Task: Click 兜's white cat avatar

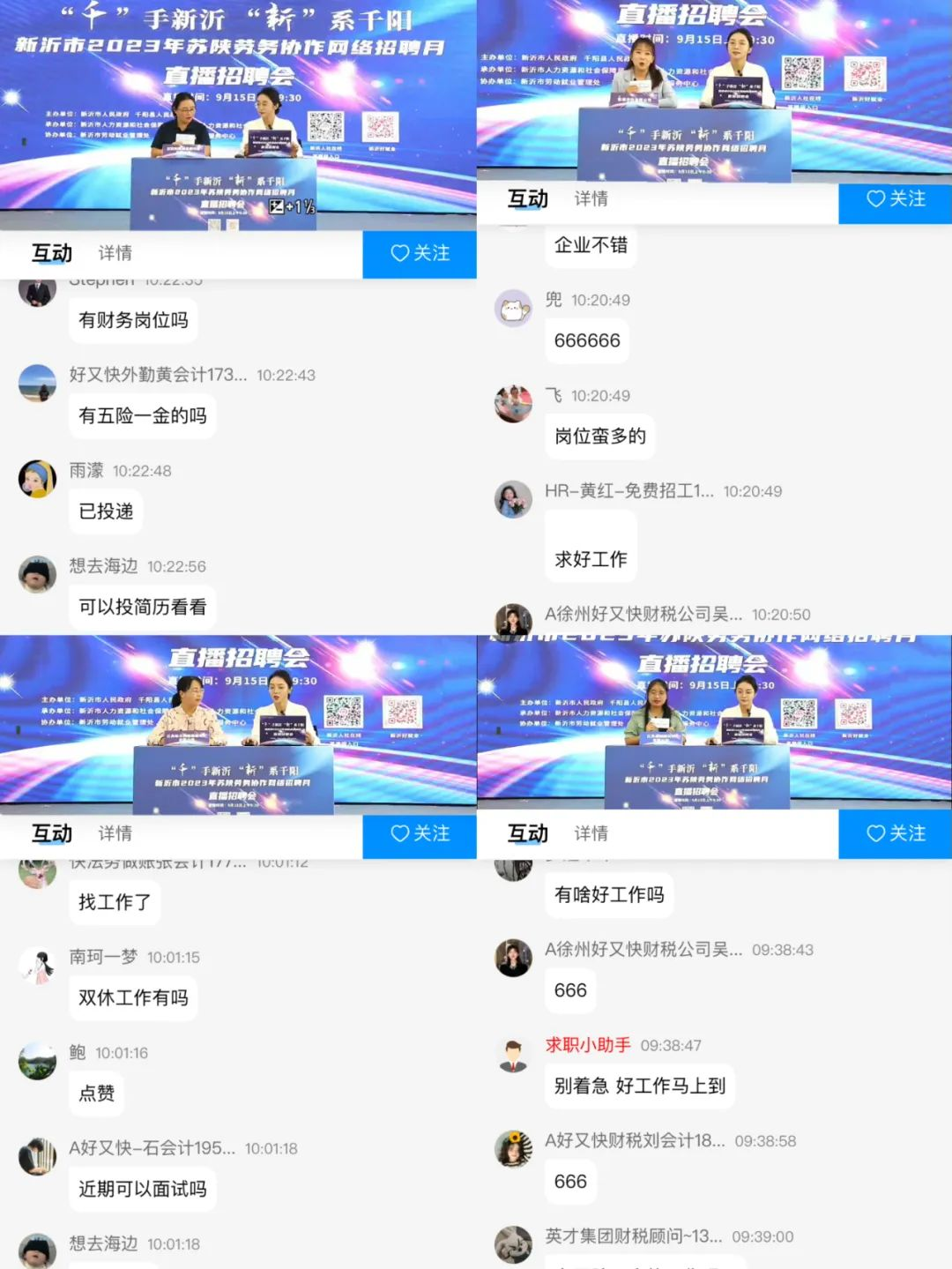Action: [x=514, y=309]
